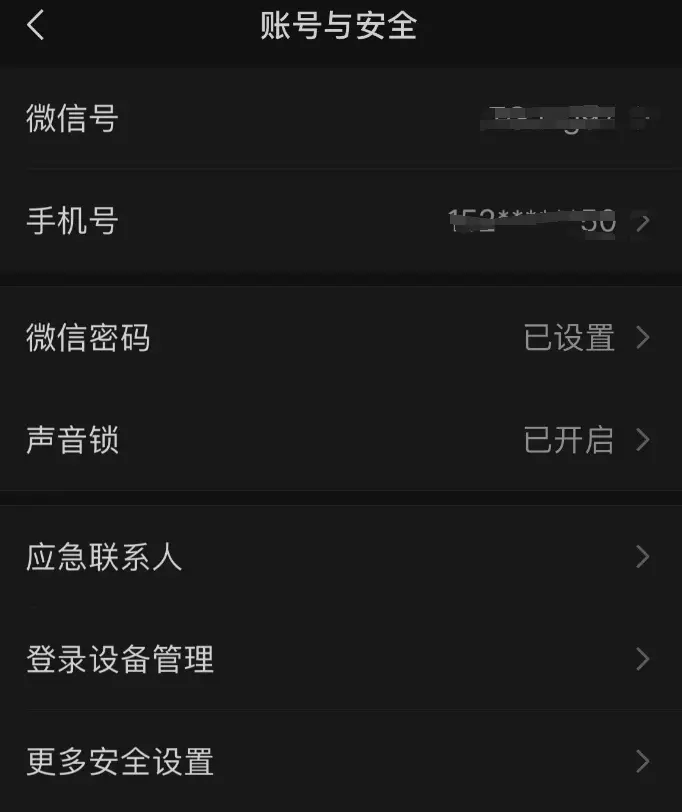This screenshot has height=812, width=682.
Task: Open 微信密码 settings
Action: 340,338
